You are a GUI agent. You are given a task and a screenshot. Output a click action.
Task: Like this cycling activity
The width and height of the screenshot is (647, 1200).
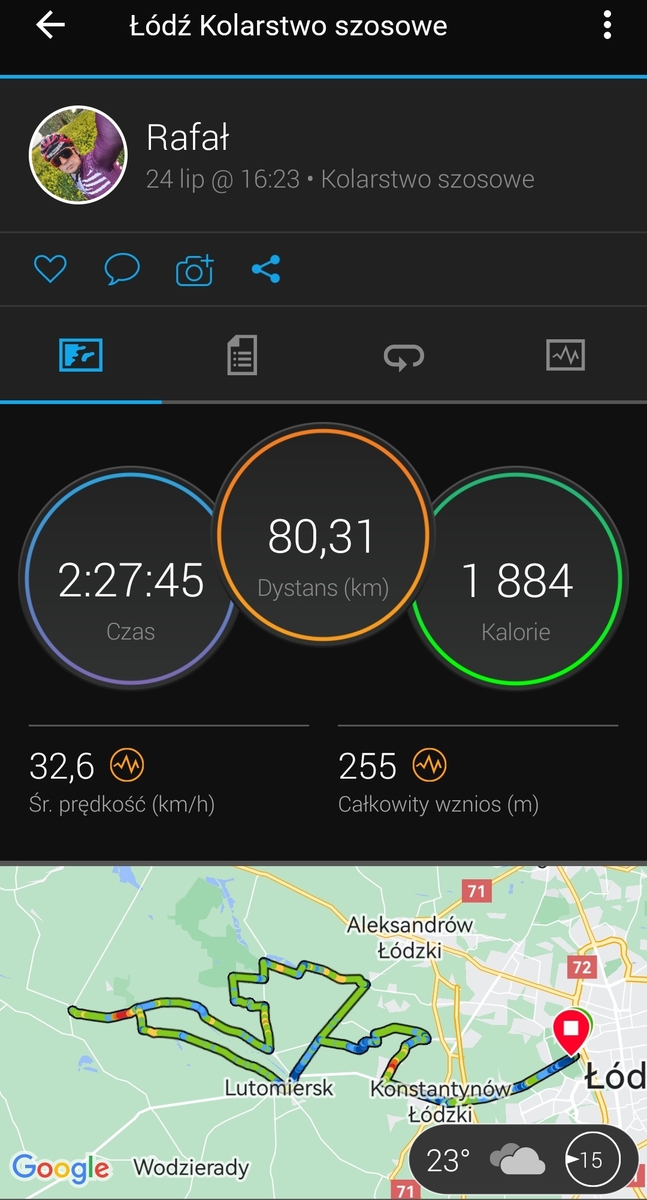(50, 269)
